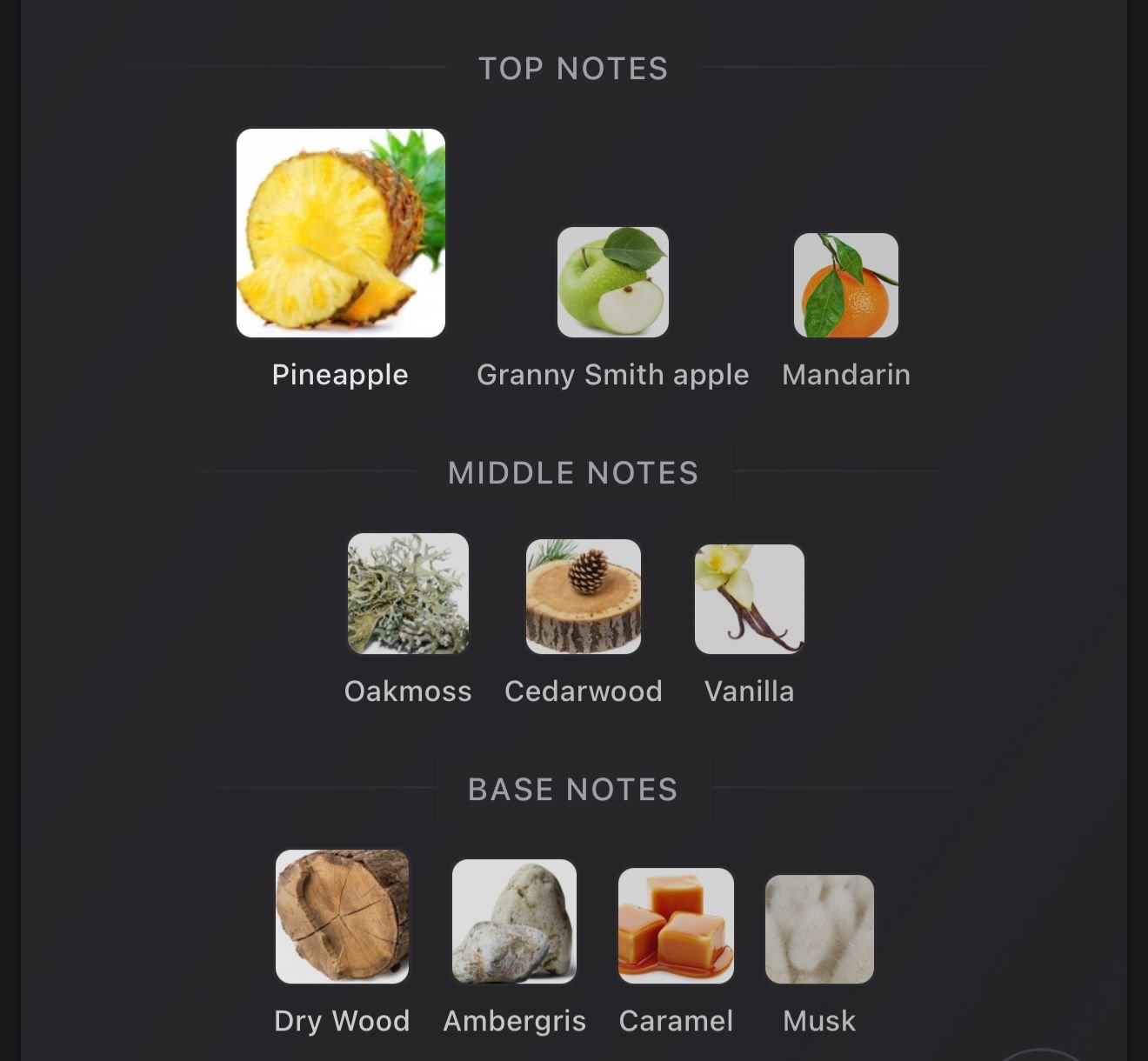This screenshot has width=1148, height=1061.
Task: Open the Oakmoss note
Action: [408, 594]
